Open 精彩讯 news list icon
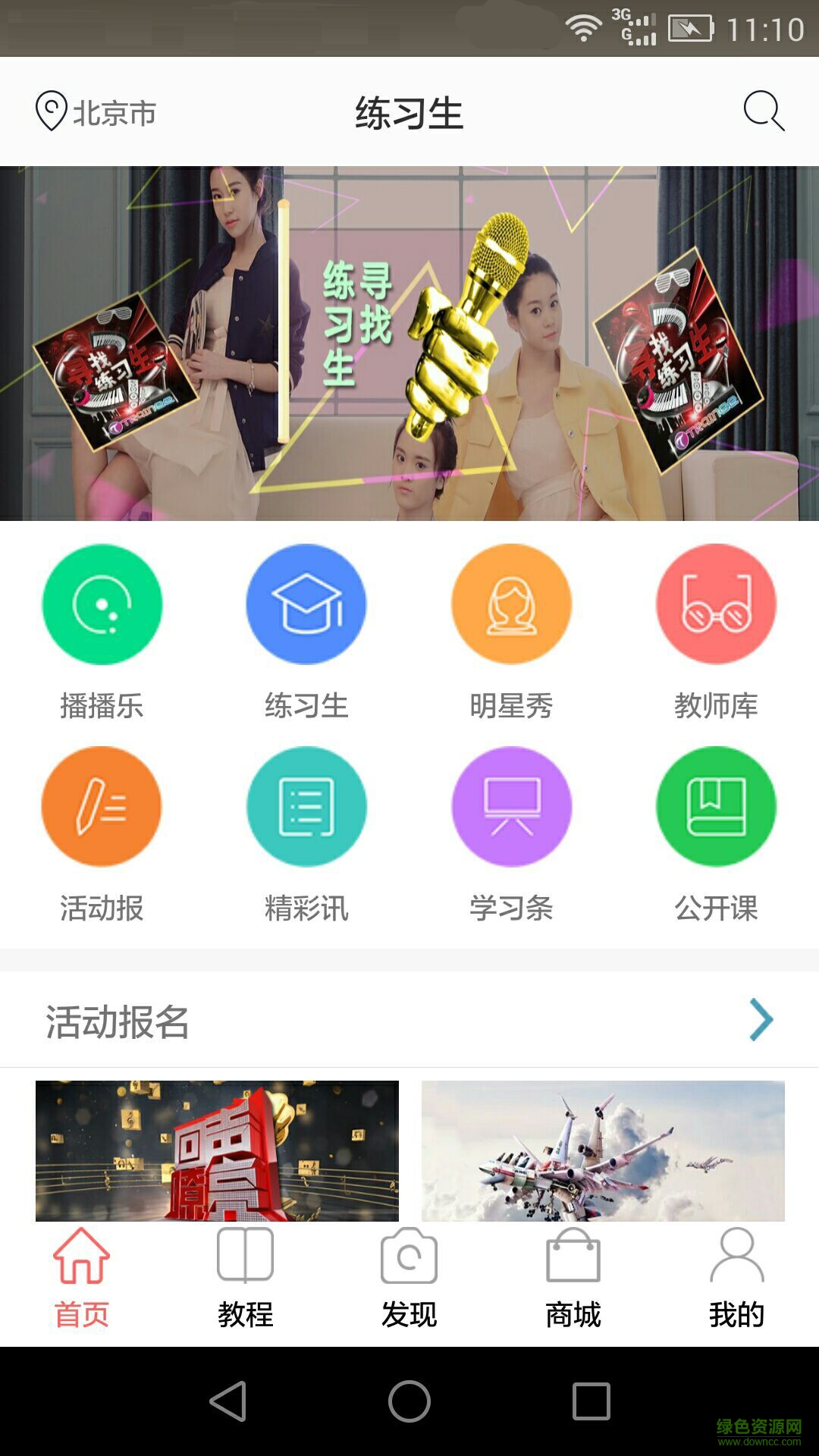The height and width of the screenshot is (1456, 819). click(x=307, y=806)
